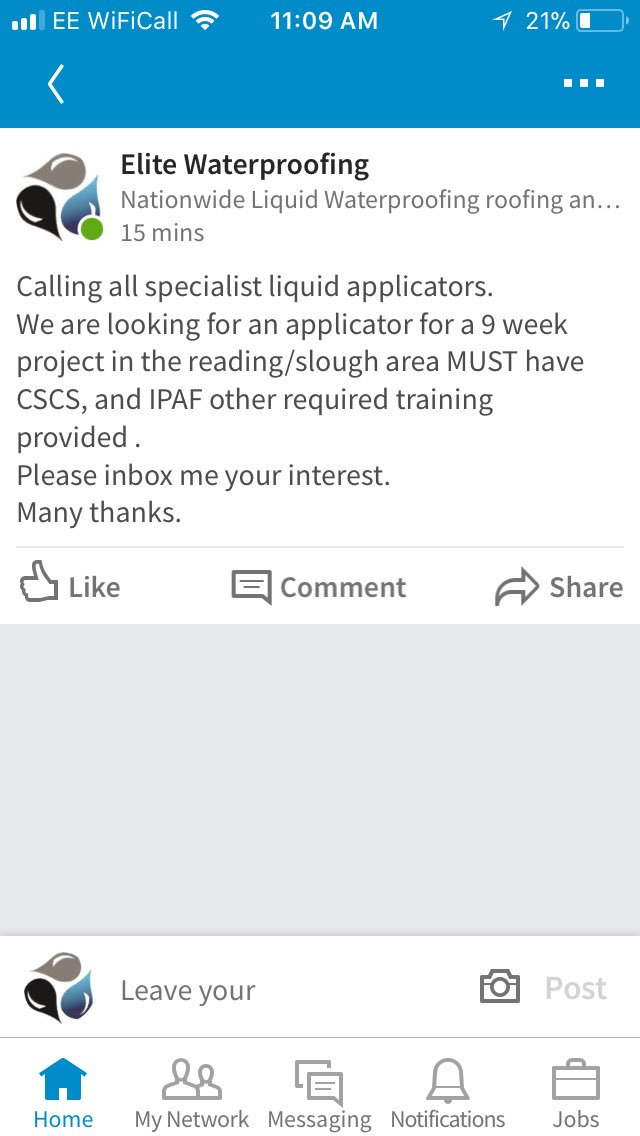Open the three-dot overflow menu
The image size is (640, 1136).
click(584, 83)
